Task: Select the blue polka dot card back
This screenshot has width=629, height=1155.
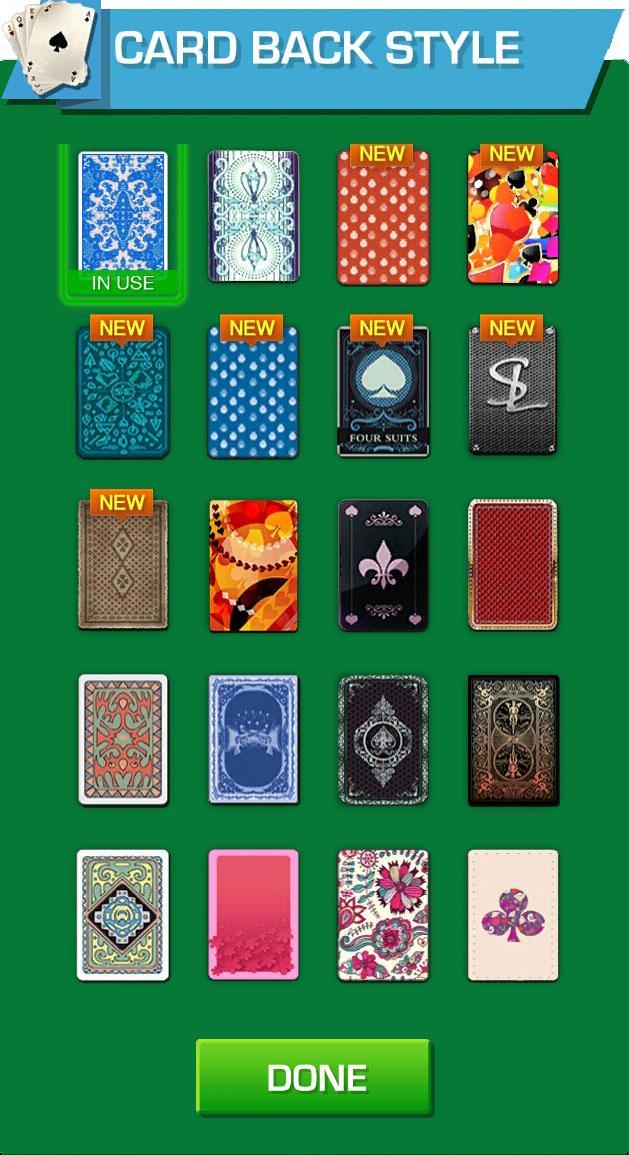Action: pos(253,392)
